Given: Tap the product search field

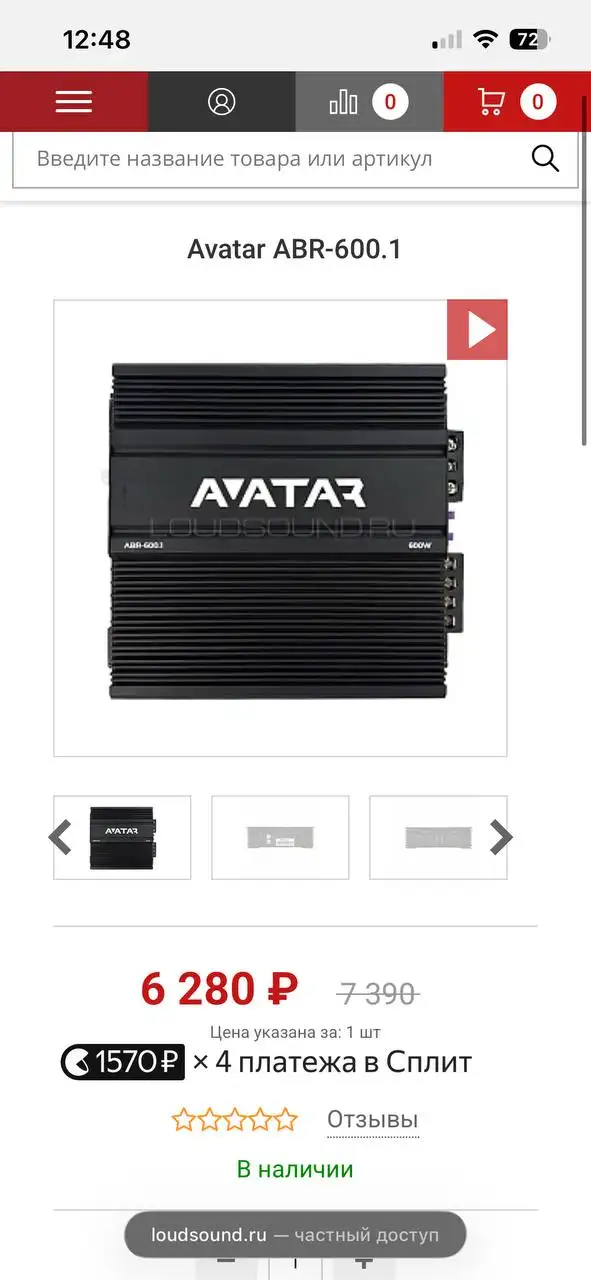Looking at the screenshot, I should click(x=270, y=158).
